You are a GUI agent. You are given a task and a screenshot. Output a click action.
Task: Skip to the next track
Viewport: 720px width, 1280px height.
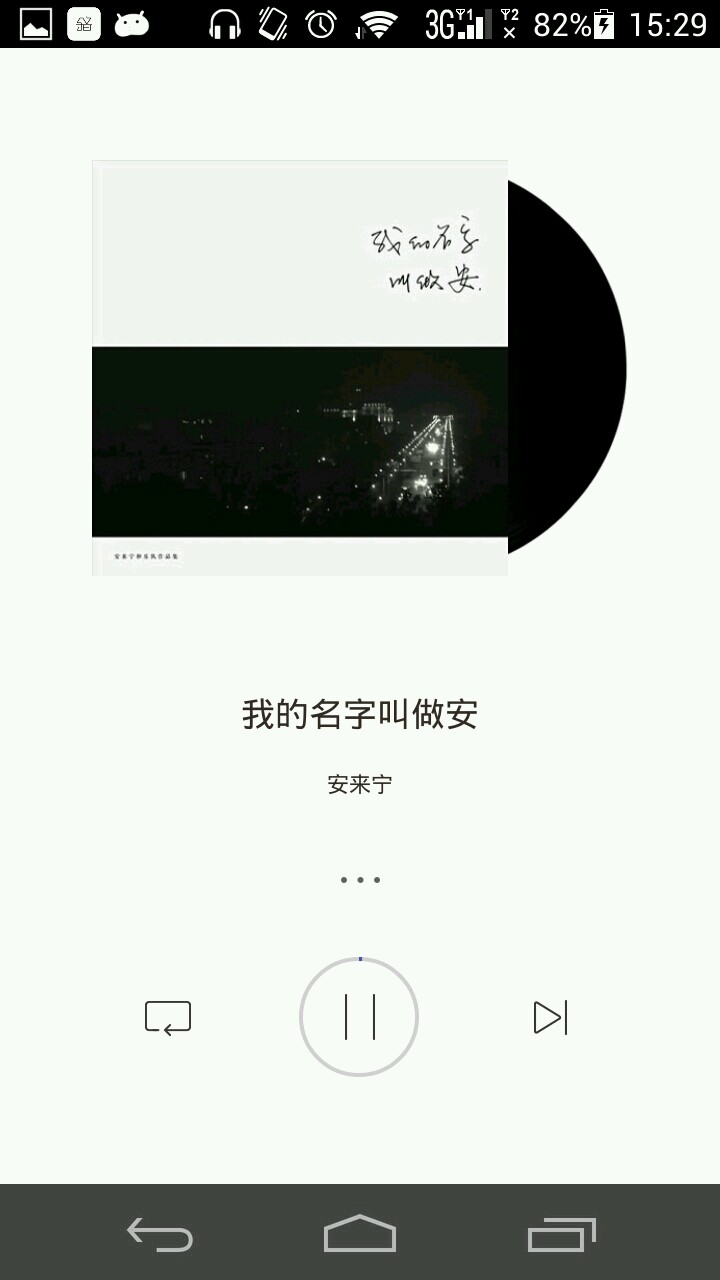550,1017
